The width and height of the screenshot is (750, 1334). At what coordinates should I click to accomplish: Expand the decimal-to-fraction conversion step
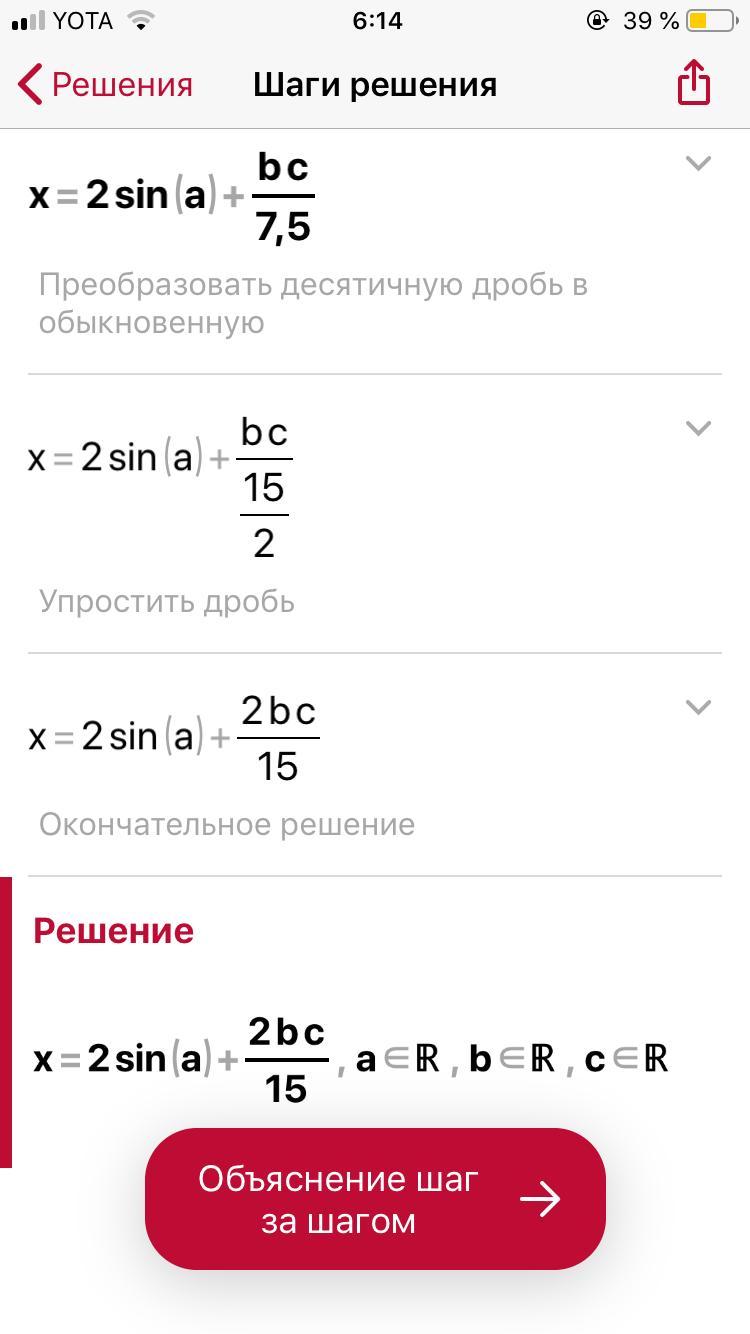698,163
